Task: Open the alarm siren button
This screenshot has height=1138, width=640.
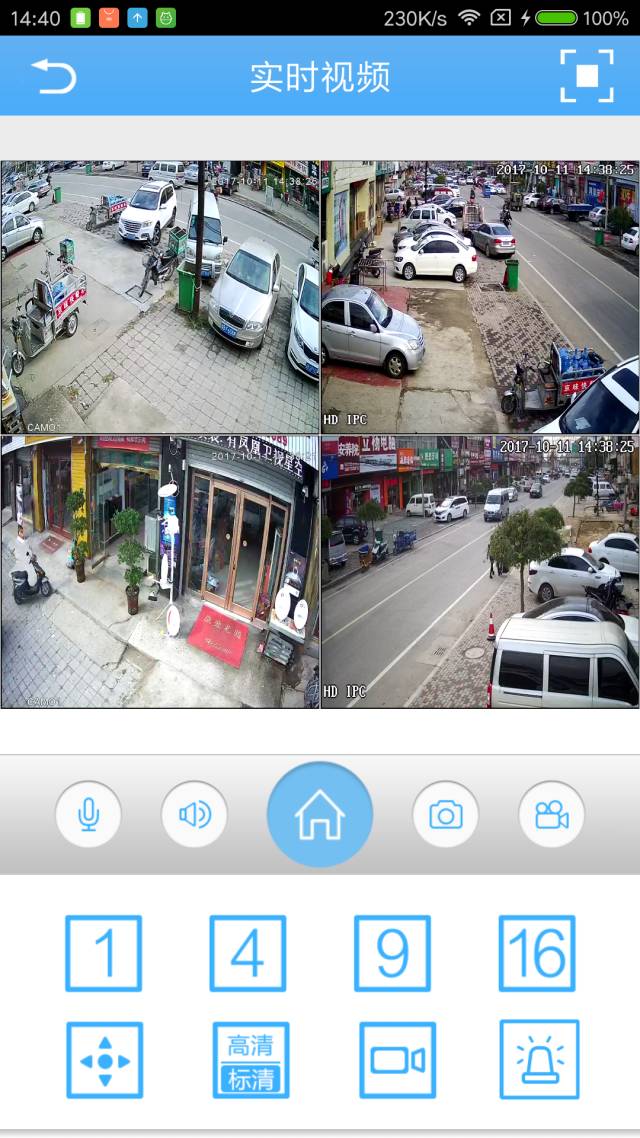Action: coord(539,1060)
